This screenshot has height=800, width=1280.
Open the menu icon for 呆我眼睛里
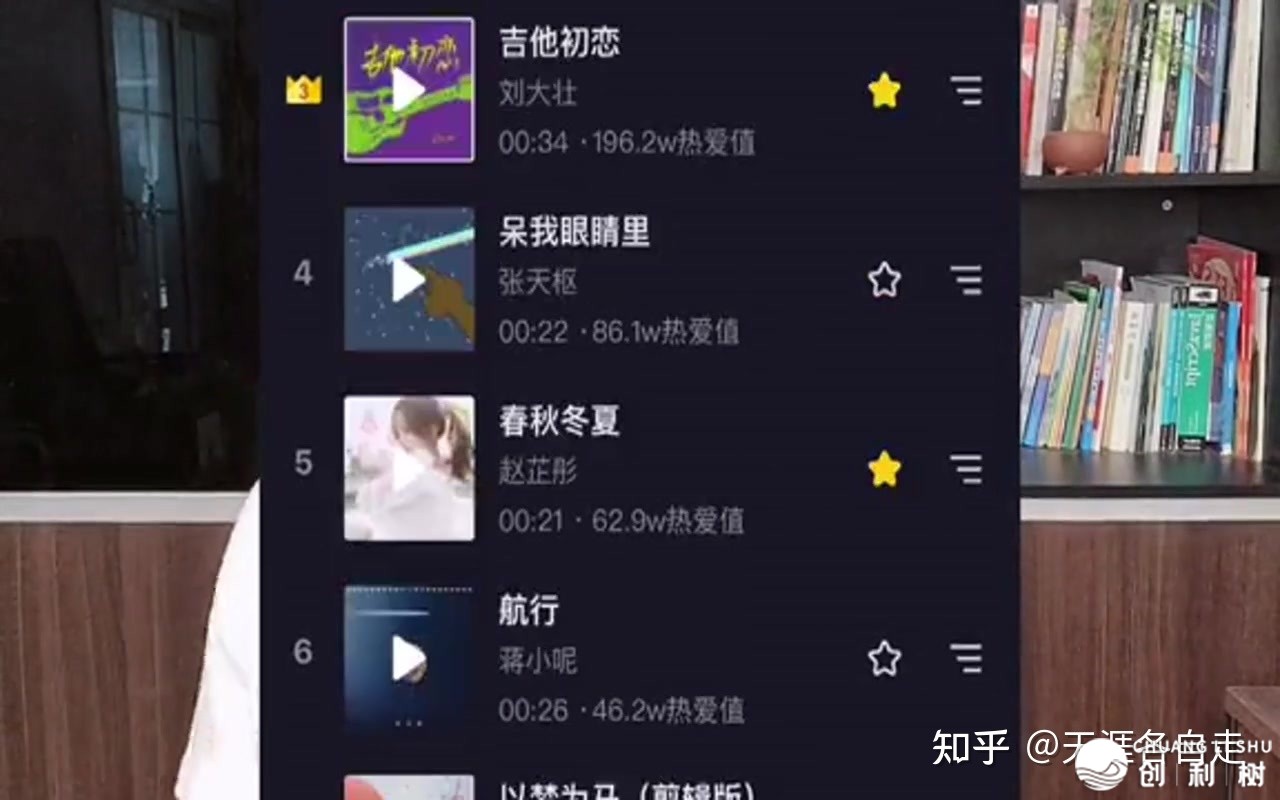click(966, 280)
